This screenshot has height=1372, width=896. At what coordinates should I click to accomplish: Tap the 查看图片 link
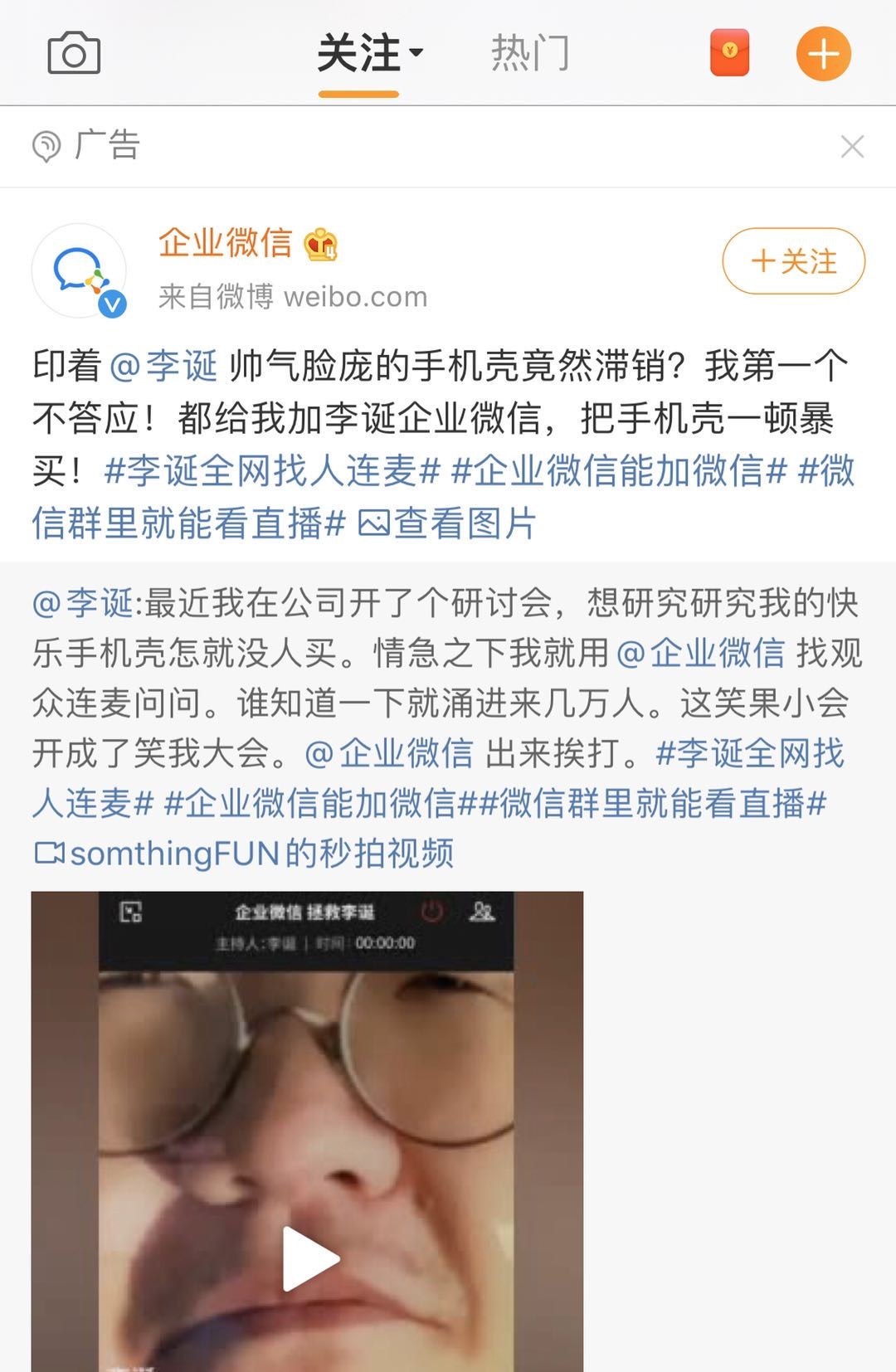(448, 523)
